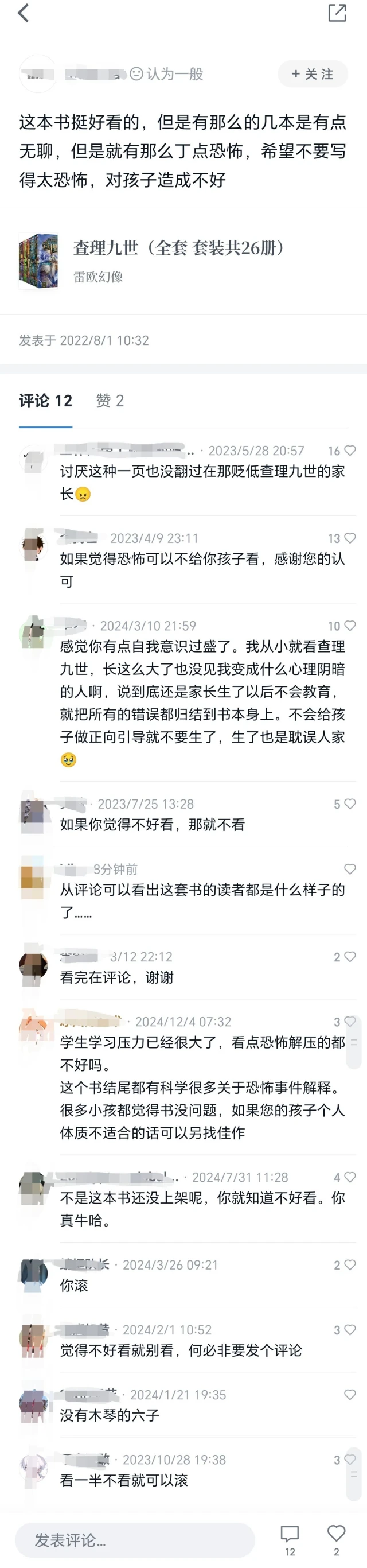Viewport: 367px width, 1568px height.
Task: Go back using the top-left arrow
Action: click(x=24, y=13)
